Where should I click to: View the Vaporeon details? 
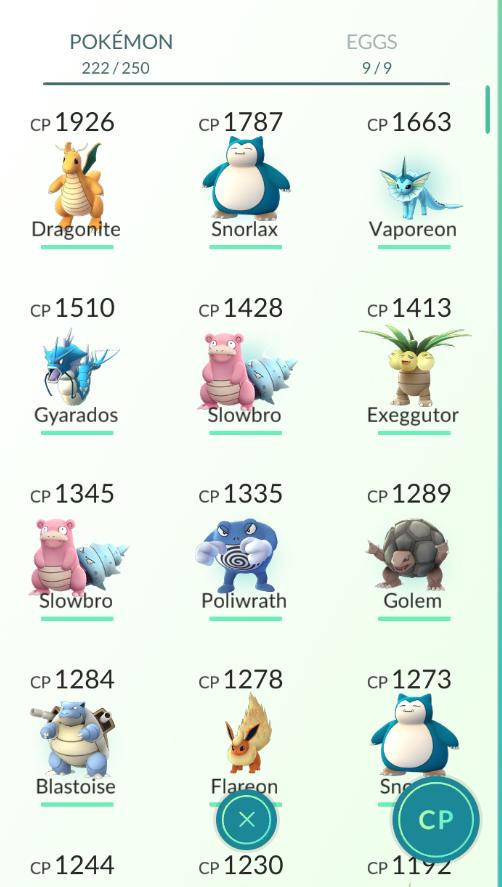[x=413, y=180]
